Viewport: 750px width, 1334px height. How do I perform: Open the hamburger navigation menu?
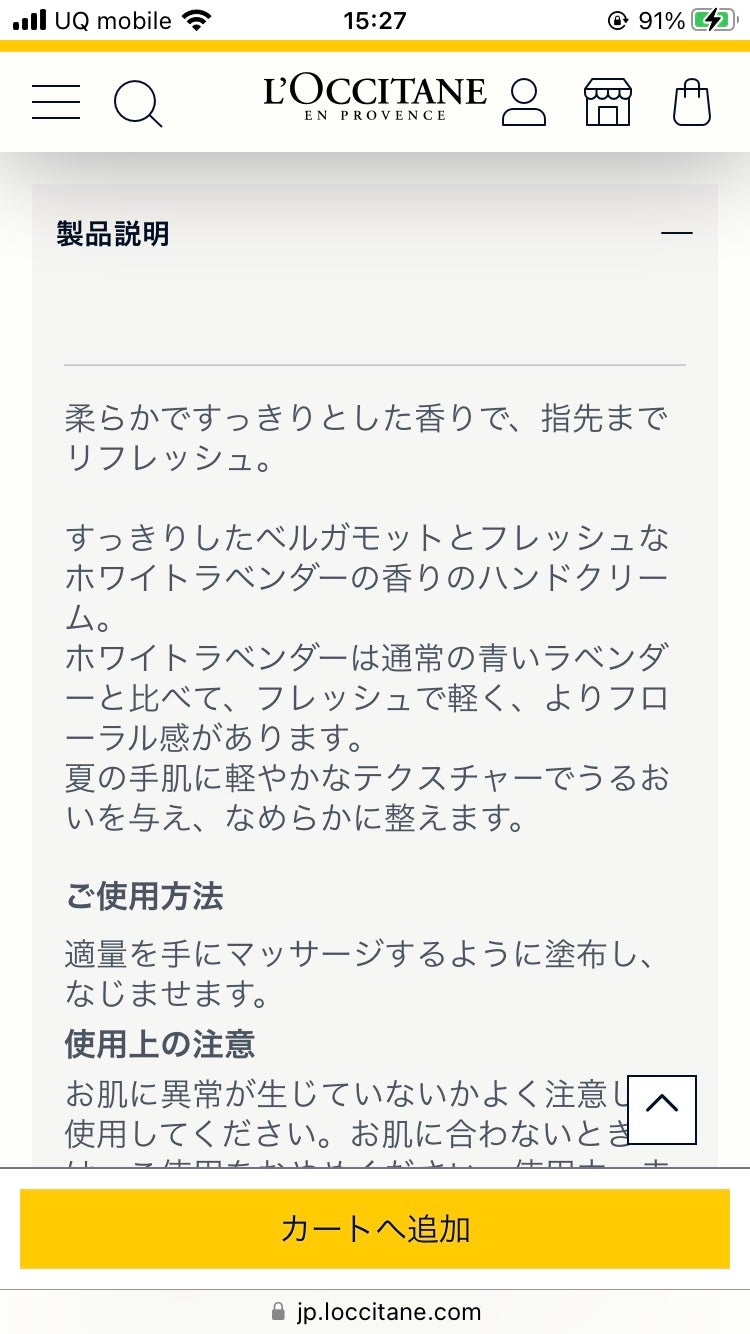coord(55,101)
